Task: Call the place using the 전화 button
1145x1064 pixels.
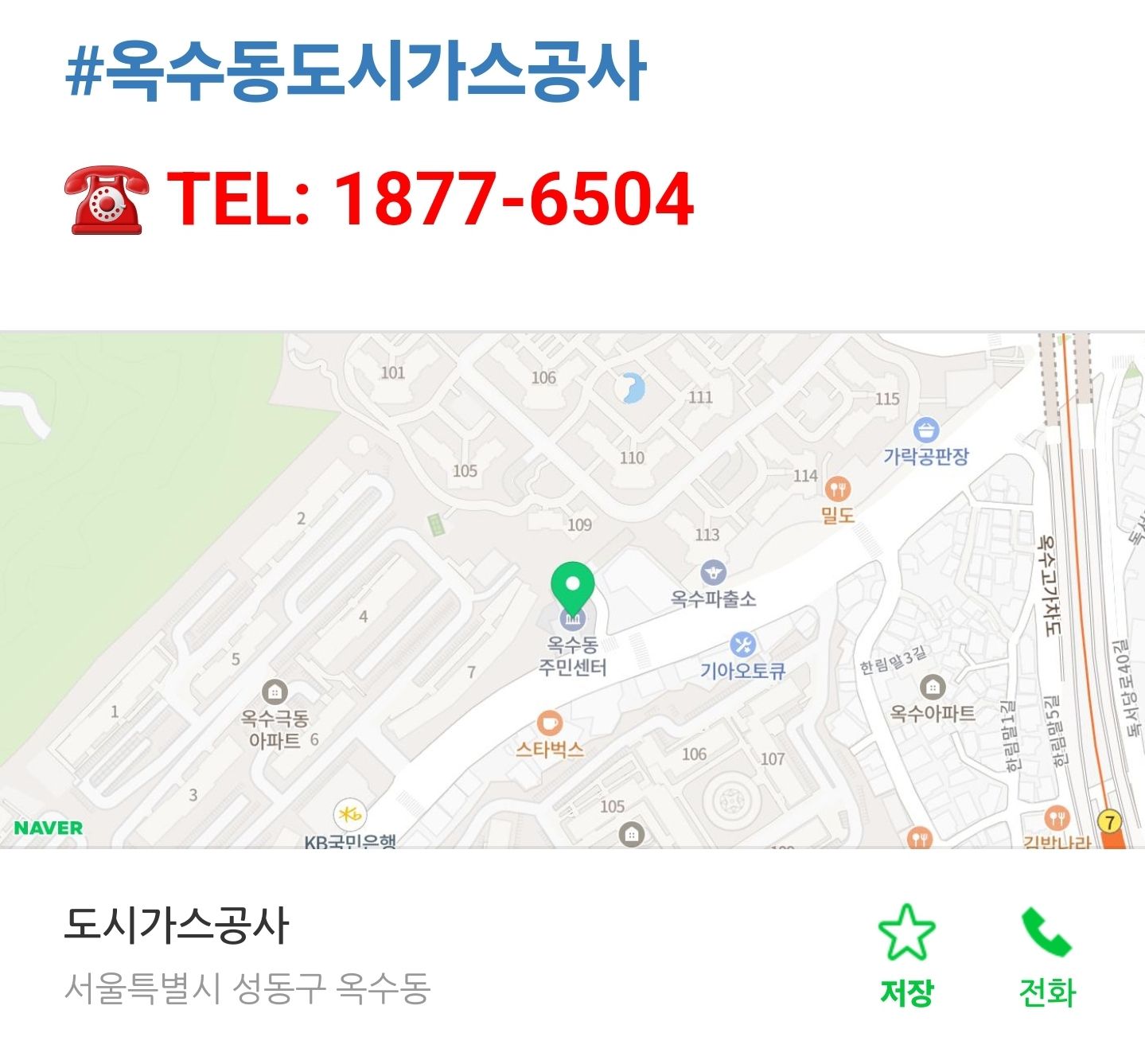Action: point(1046,955)
